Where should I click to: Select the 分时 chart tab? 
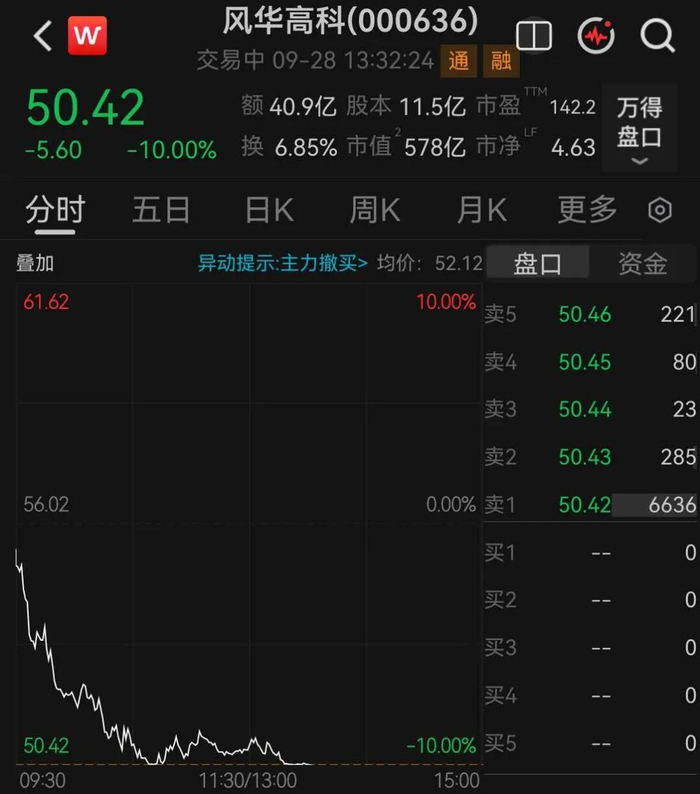[x=55, y=210]
